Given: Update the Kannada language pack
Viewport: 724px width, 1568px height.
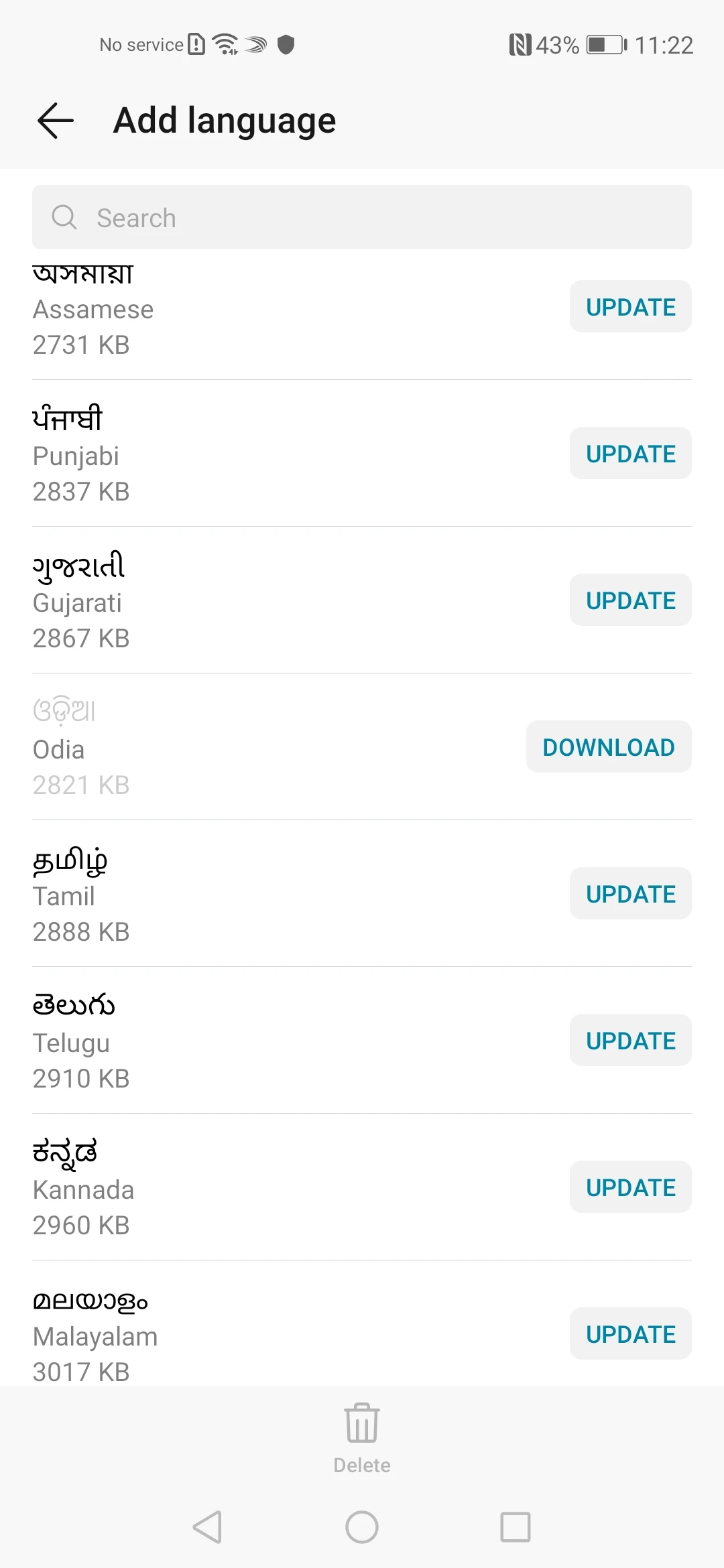Looking at the screenshot, I should click(631, 1187).
